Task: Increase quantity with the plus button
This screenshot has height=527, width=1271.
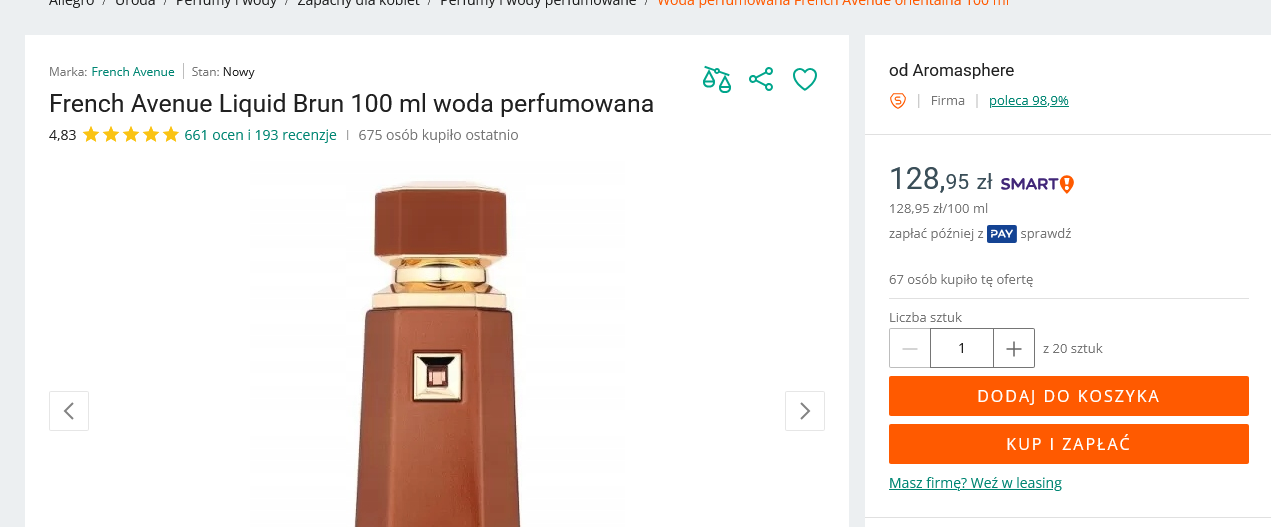Action: pyautogui.click(x=1014, y=348)
